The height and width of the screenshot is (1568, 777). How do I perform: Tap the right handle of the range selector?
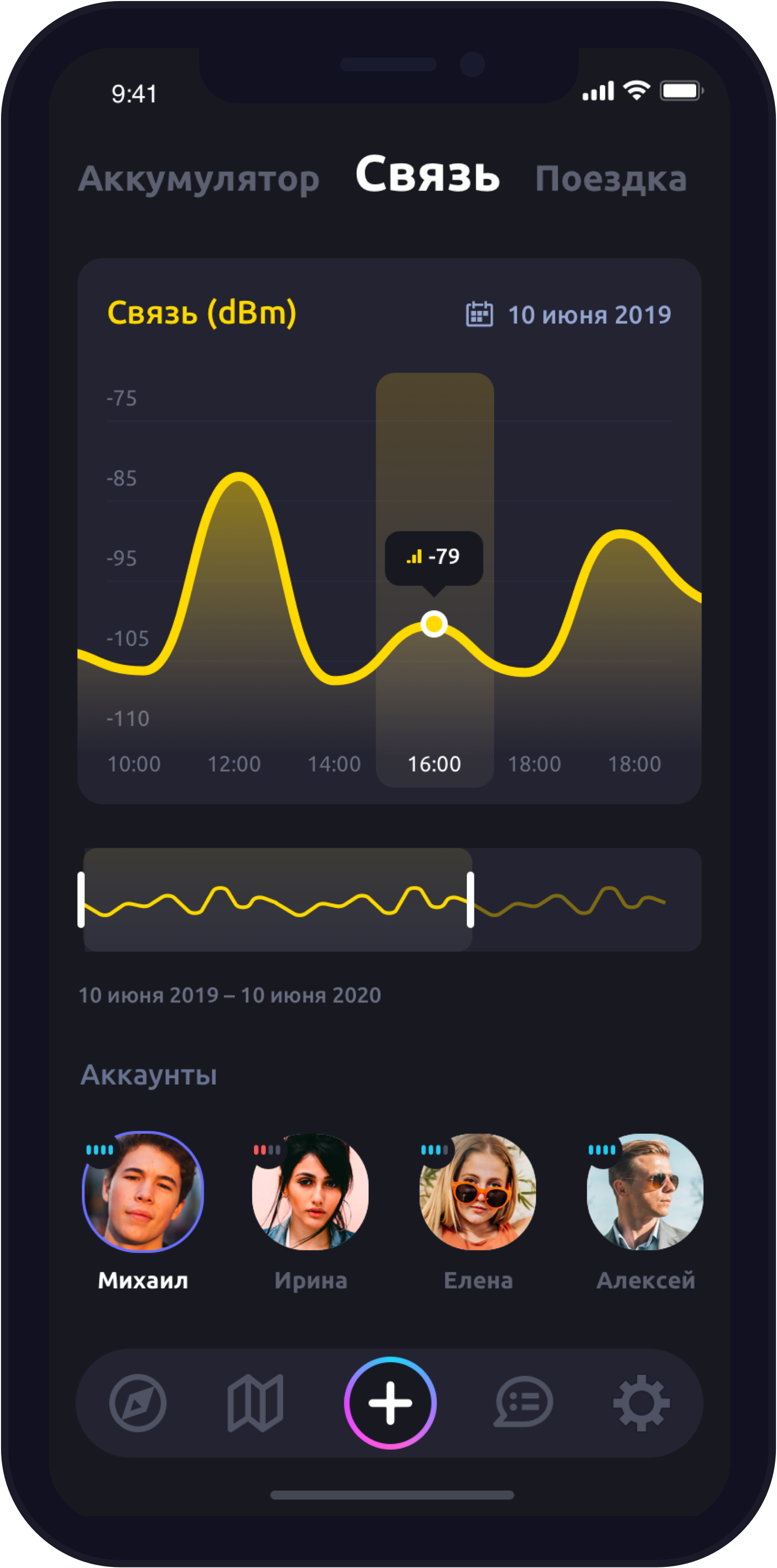(470, 899)
